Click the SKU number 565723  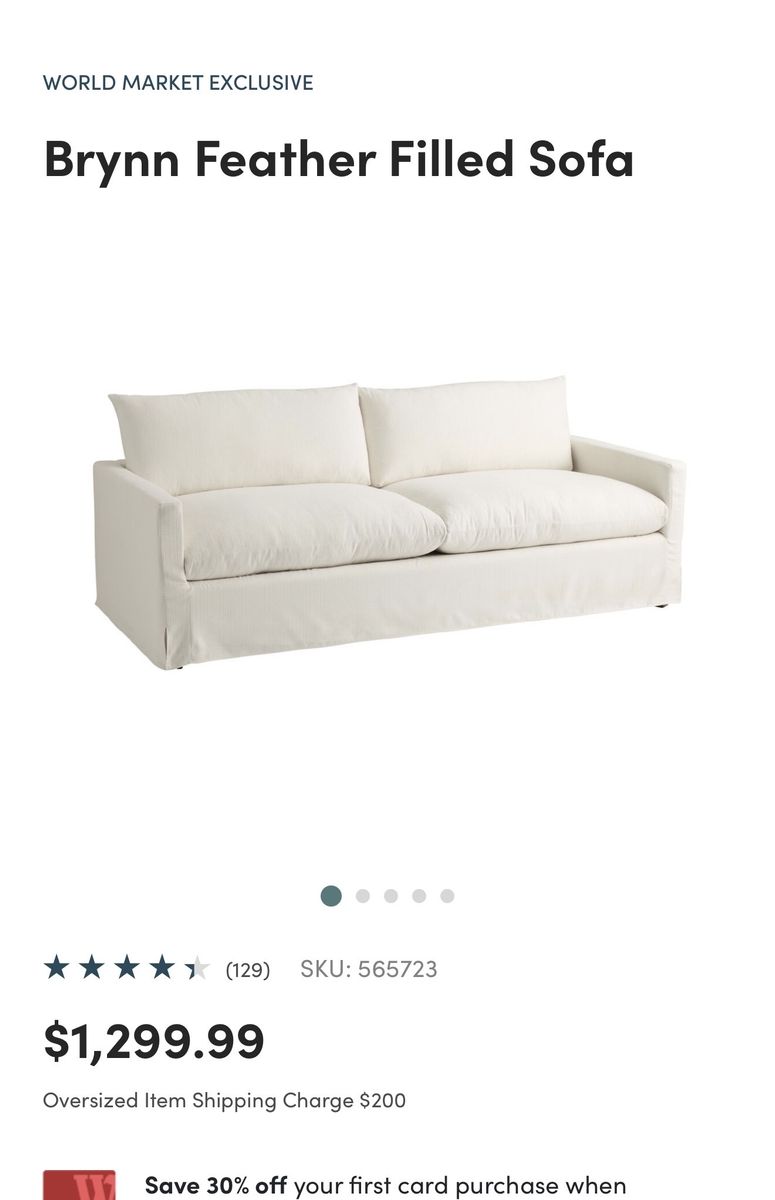(x=369, y=968)
